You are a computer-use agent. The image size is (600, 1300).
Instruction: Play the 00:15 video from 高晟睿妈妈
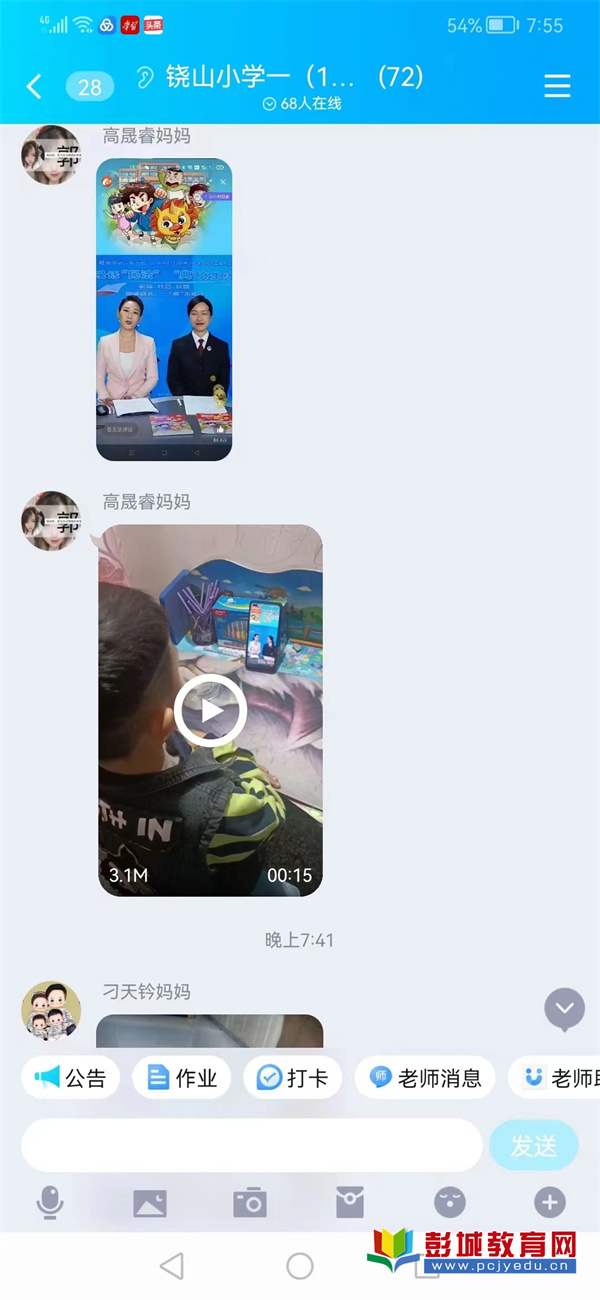210,710
